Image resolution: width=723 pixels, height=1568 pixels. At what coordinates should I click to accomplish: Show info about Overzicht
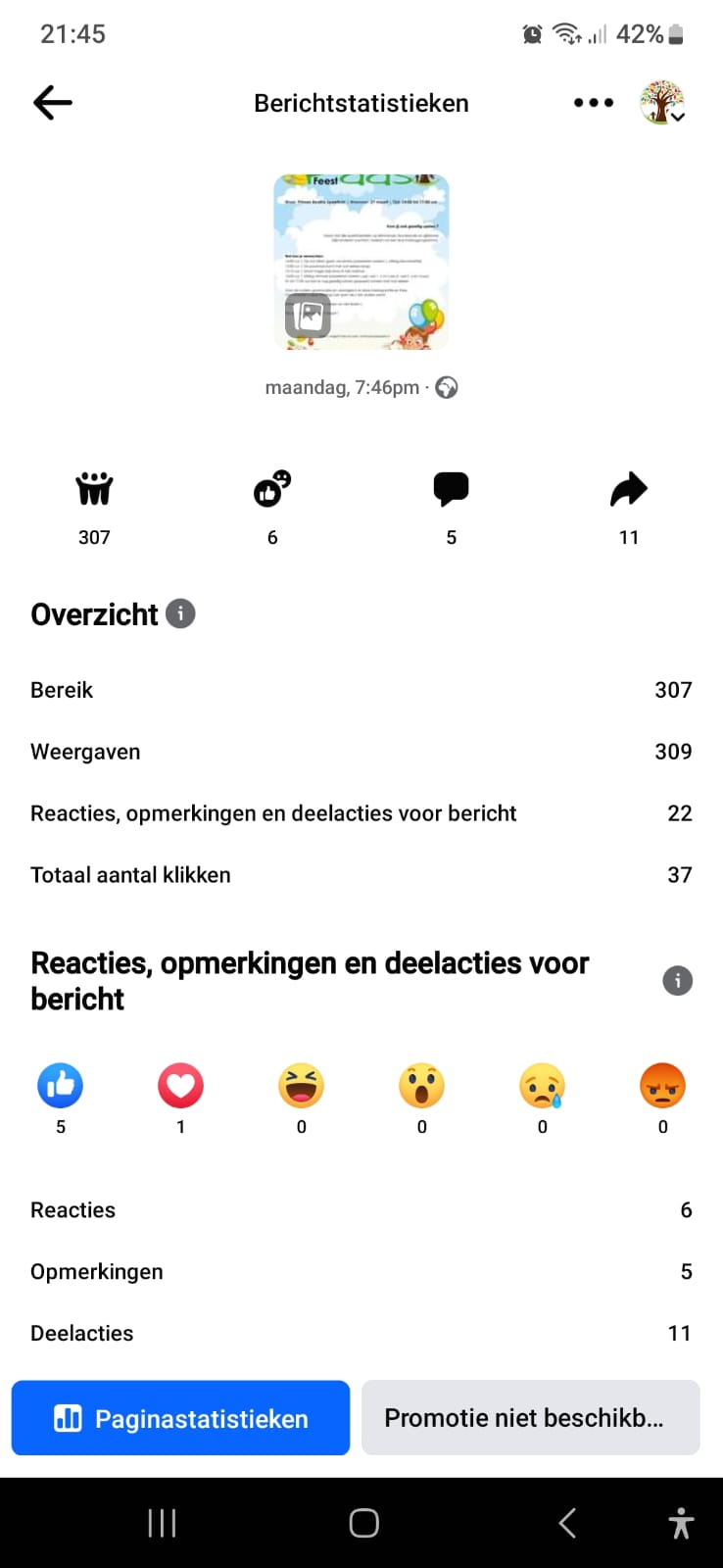pyautogui.click(x=180, y=613)
